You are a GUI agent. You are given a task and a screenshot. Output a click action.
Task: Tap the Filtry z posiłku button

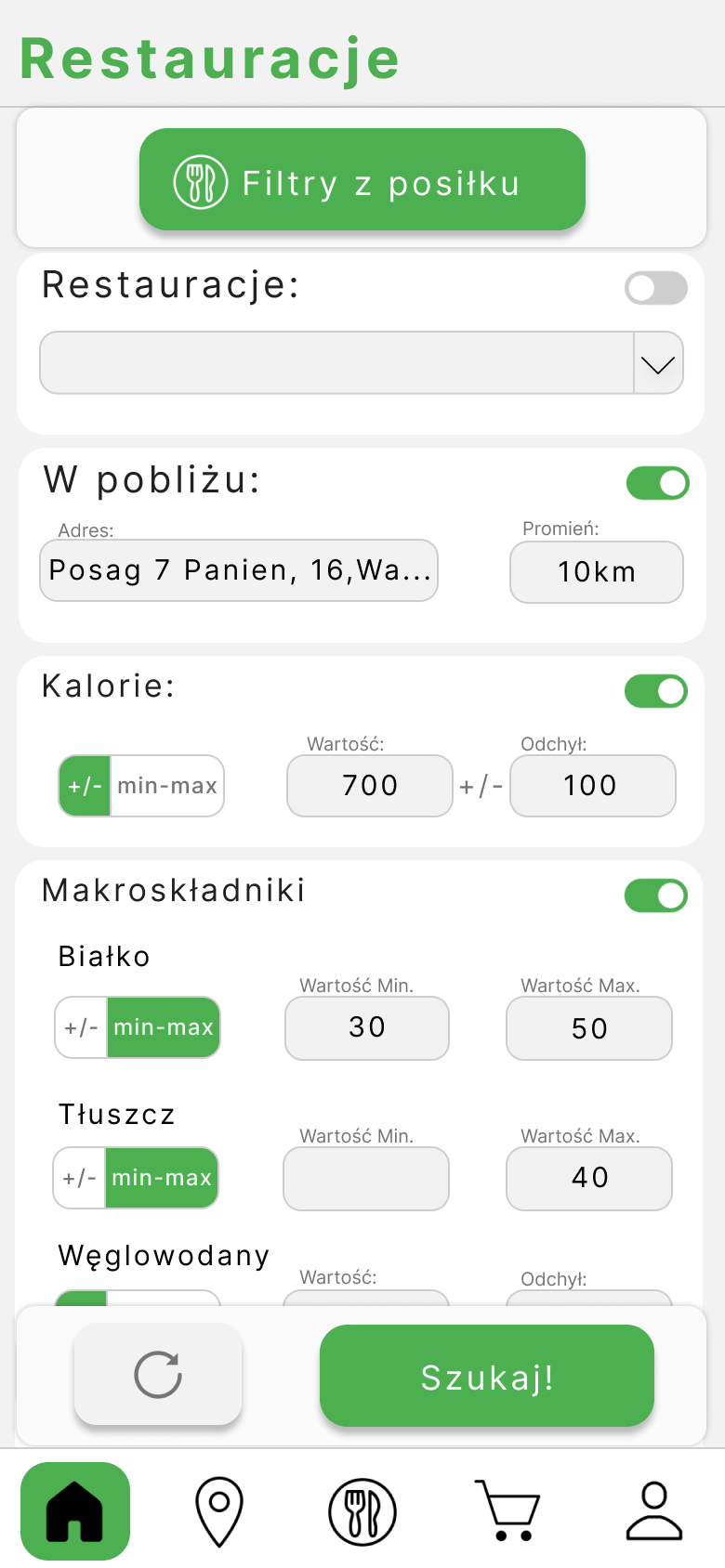click(x=362, y=180)
